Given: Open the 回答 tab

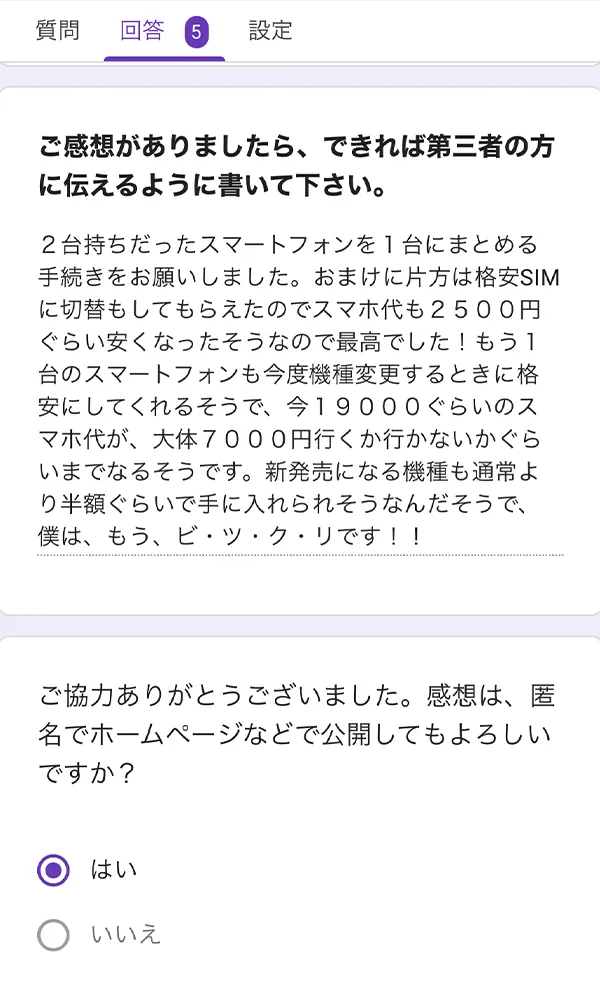Looking at the screenshot, I should pyautogui.click(x=164, y=31).
